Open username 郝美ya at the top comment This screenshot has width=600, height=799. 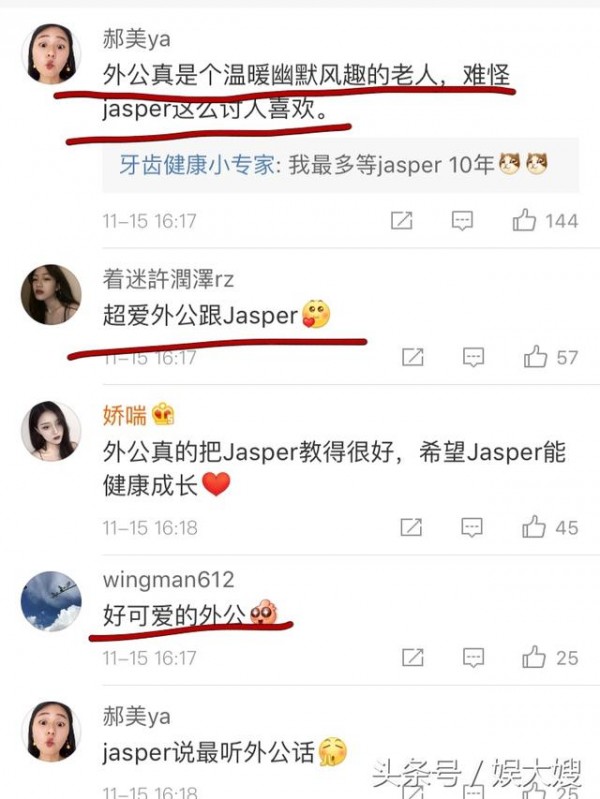tap(136, 38)
